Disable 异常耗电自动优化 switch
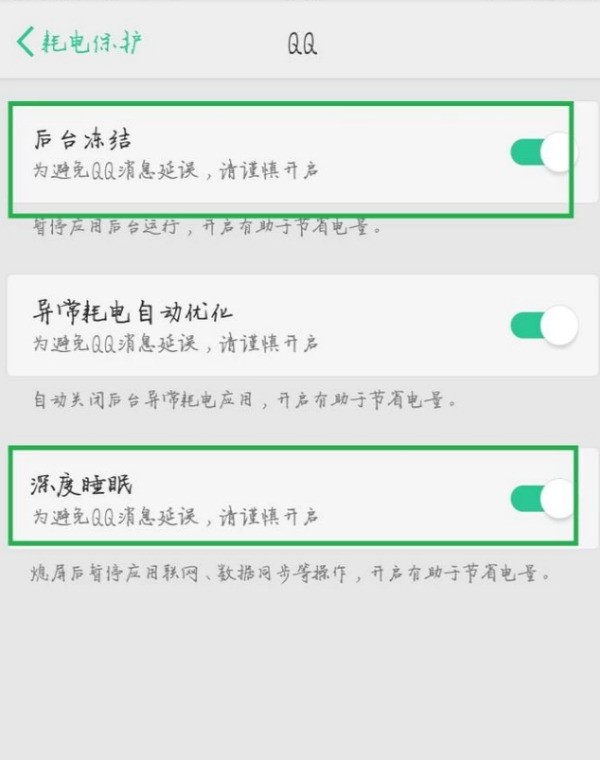Screen dimensions: 600x760 pyautogui.click(x=543, y=325)
